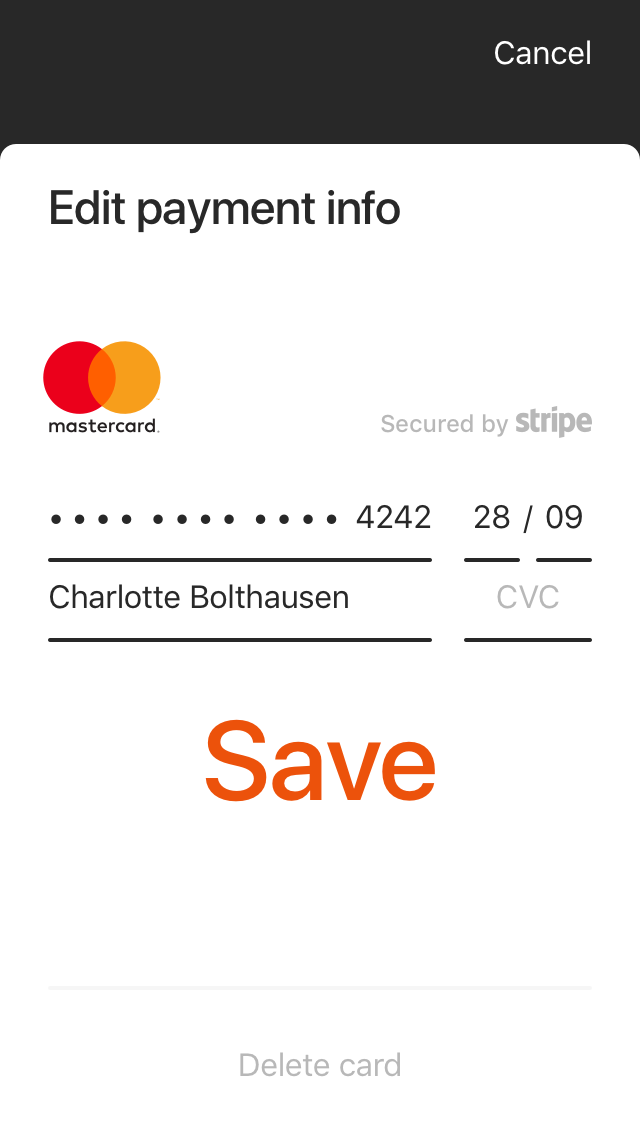Save the payment info
640x1148 pixels.
(x=320, y=762)
